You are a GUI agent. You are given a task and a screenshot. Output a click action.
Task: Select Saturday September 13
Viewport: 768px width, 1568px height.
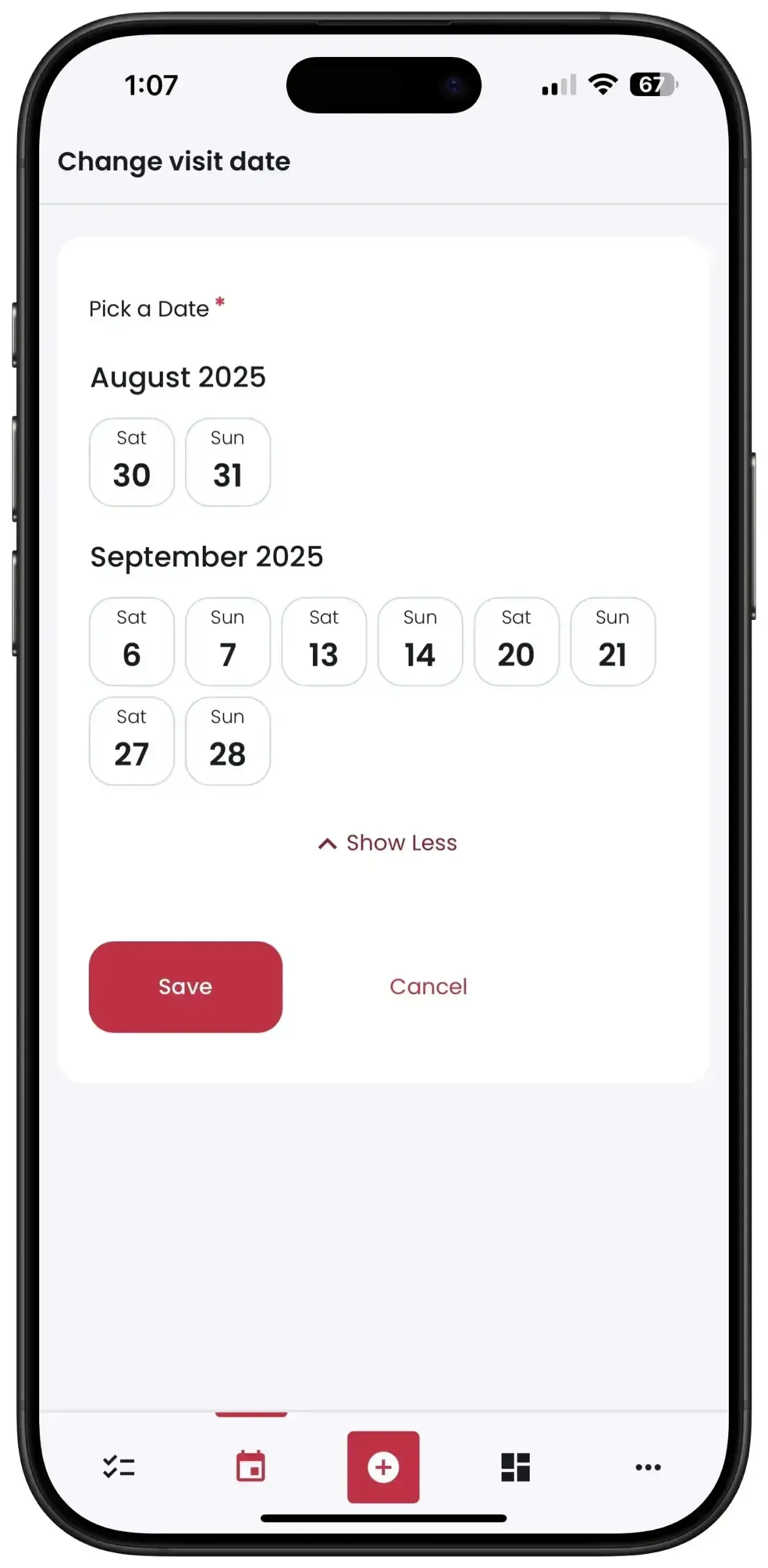click(x=323, y=641)
